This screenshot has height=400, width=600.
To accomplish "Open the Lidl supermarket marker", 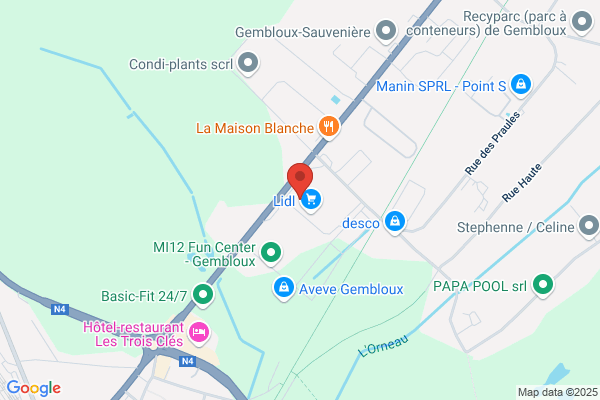I will point(311,200).
